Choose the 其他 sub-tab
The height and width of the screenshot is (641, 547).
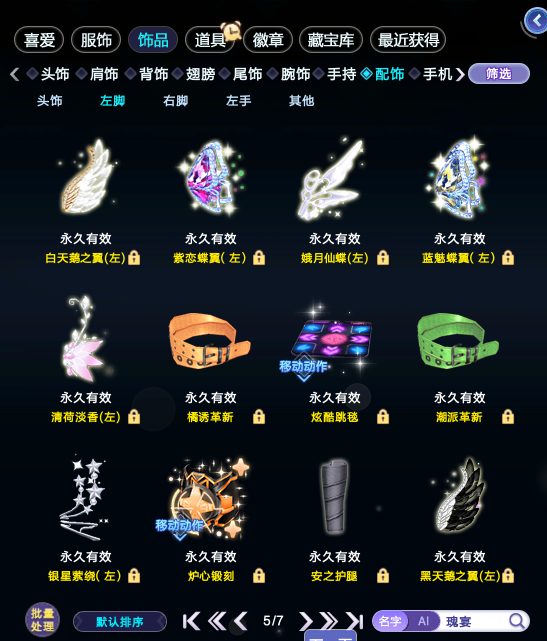coord(301,101)
